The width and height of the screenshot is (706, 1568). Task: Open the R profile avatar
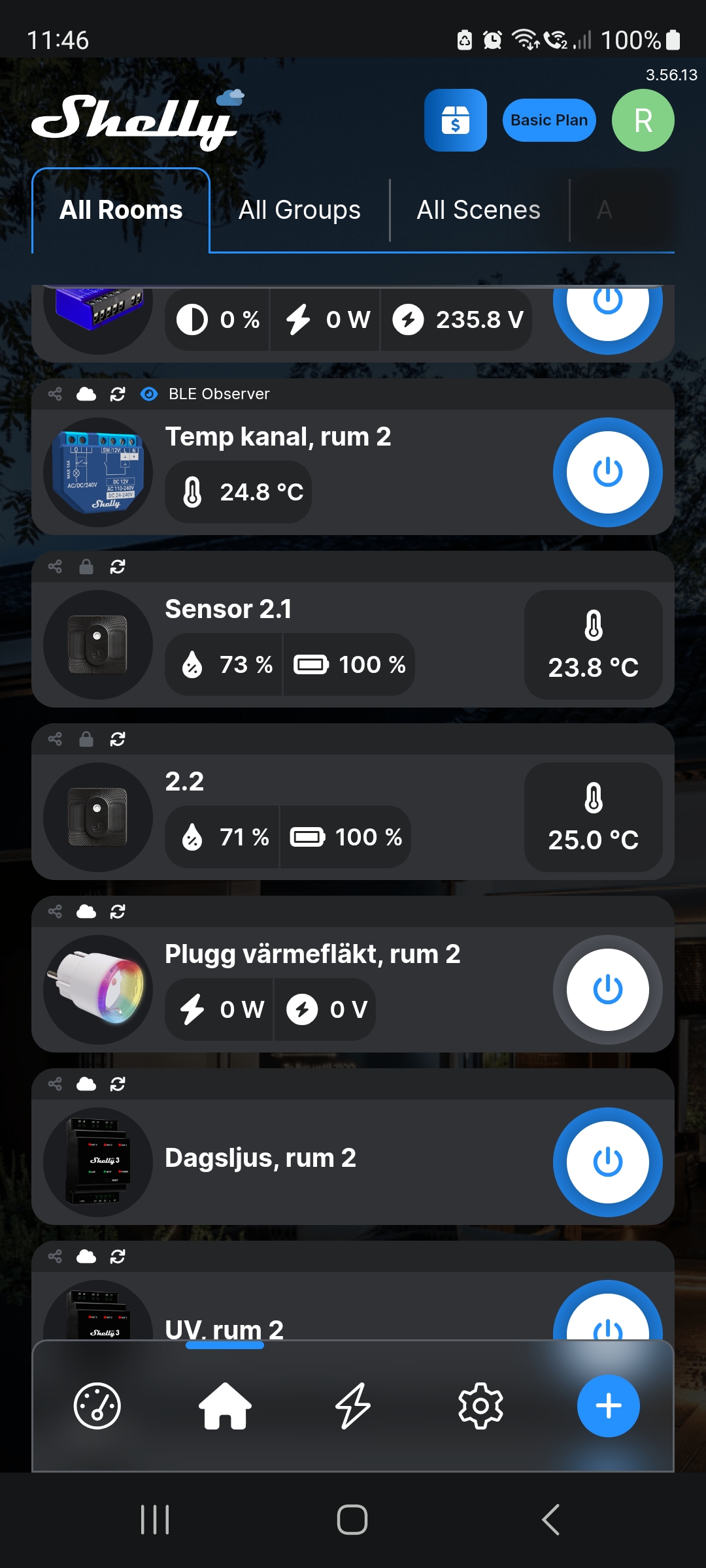[x=643, y=120]
